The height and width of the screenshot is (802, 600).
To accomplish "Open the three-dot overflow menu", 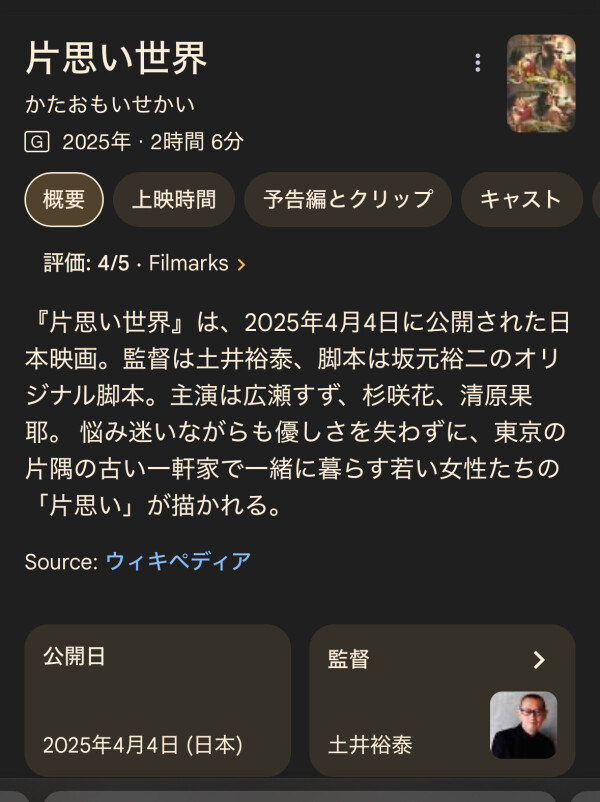I will point(478,63).
